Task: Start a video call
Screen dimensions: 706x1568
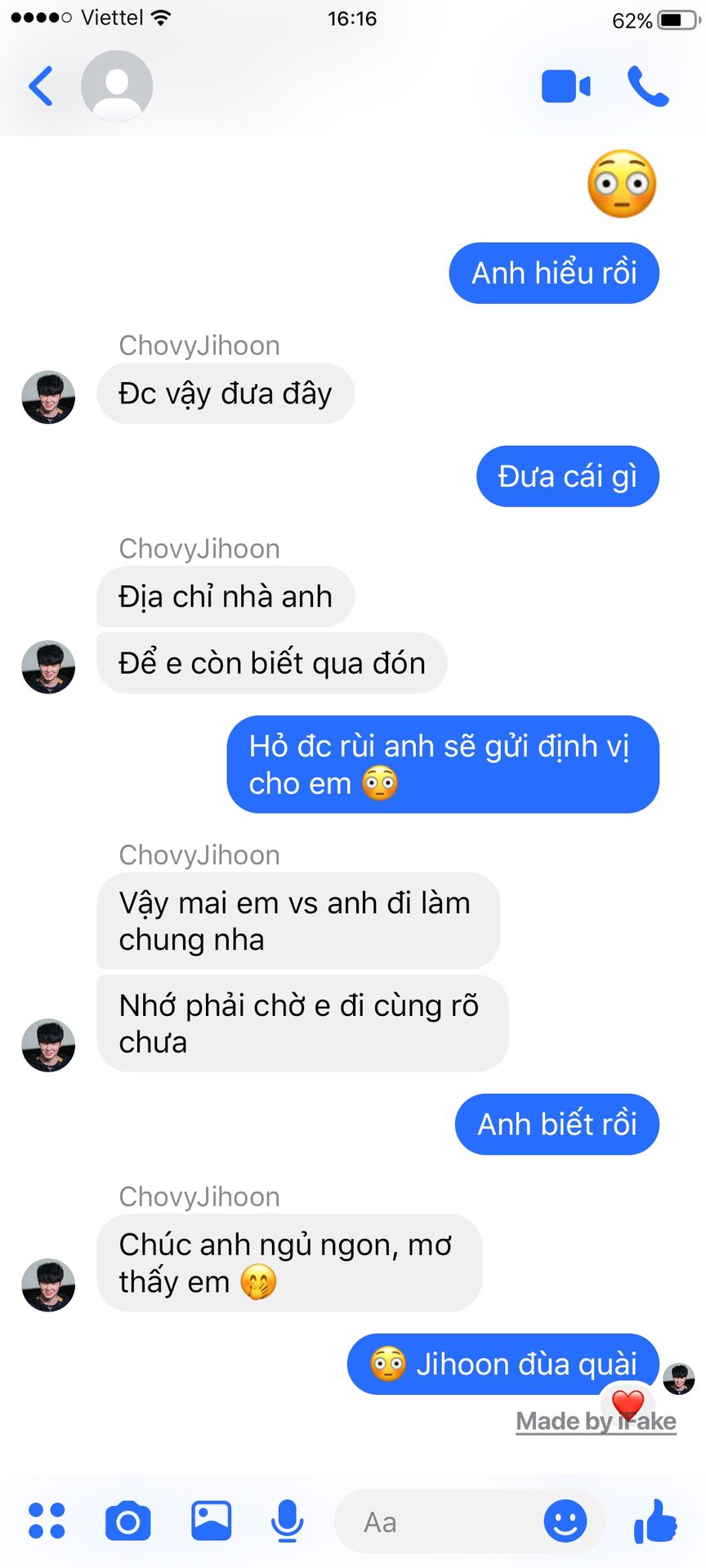Action: click(x=565, y=86)
